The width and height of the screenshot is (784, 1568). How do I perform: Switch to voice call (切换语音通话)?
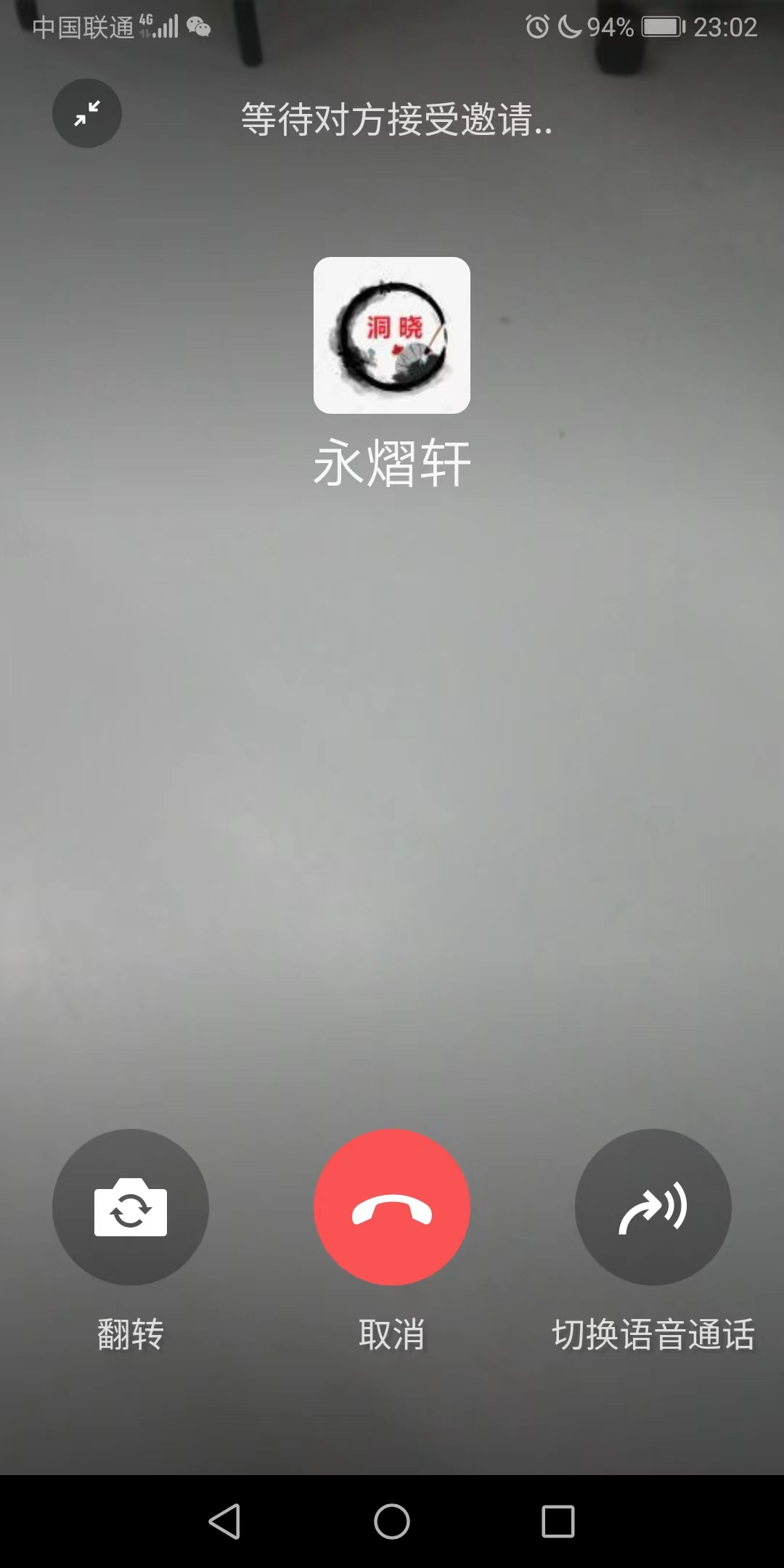coord(653,1206)
